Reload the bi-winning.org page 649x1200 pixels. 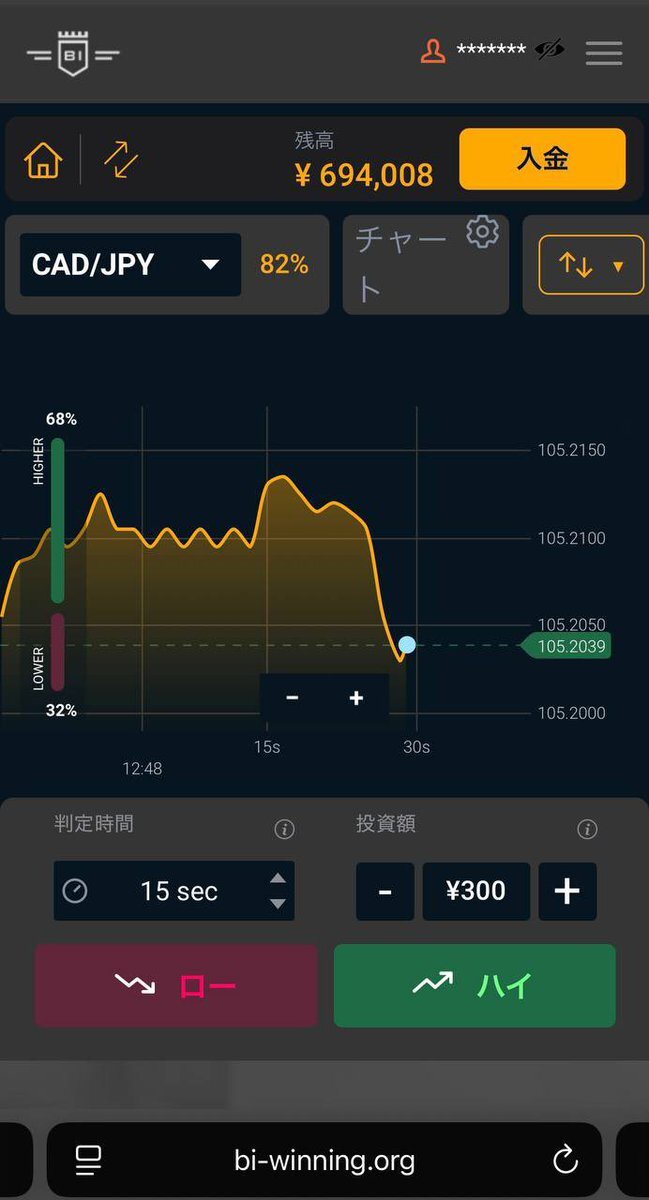pos(565,1160)
